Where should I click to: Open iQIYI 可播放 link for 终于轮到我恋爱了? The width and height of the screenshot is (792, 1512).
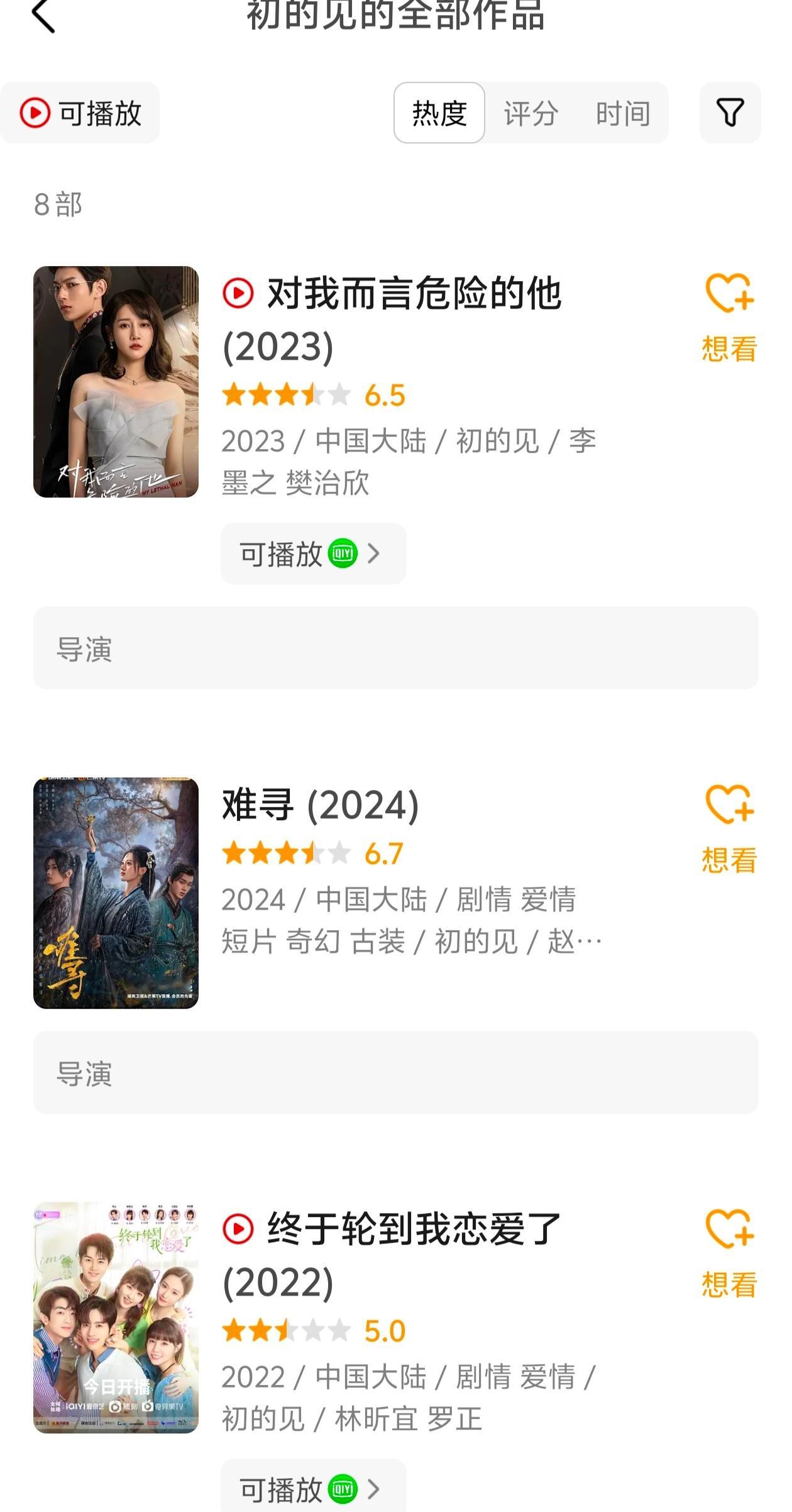(x=313, y=1488)
